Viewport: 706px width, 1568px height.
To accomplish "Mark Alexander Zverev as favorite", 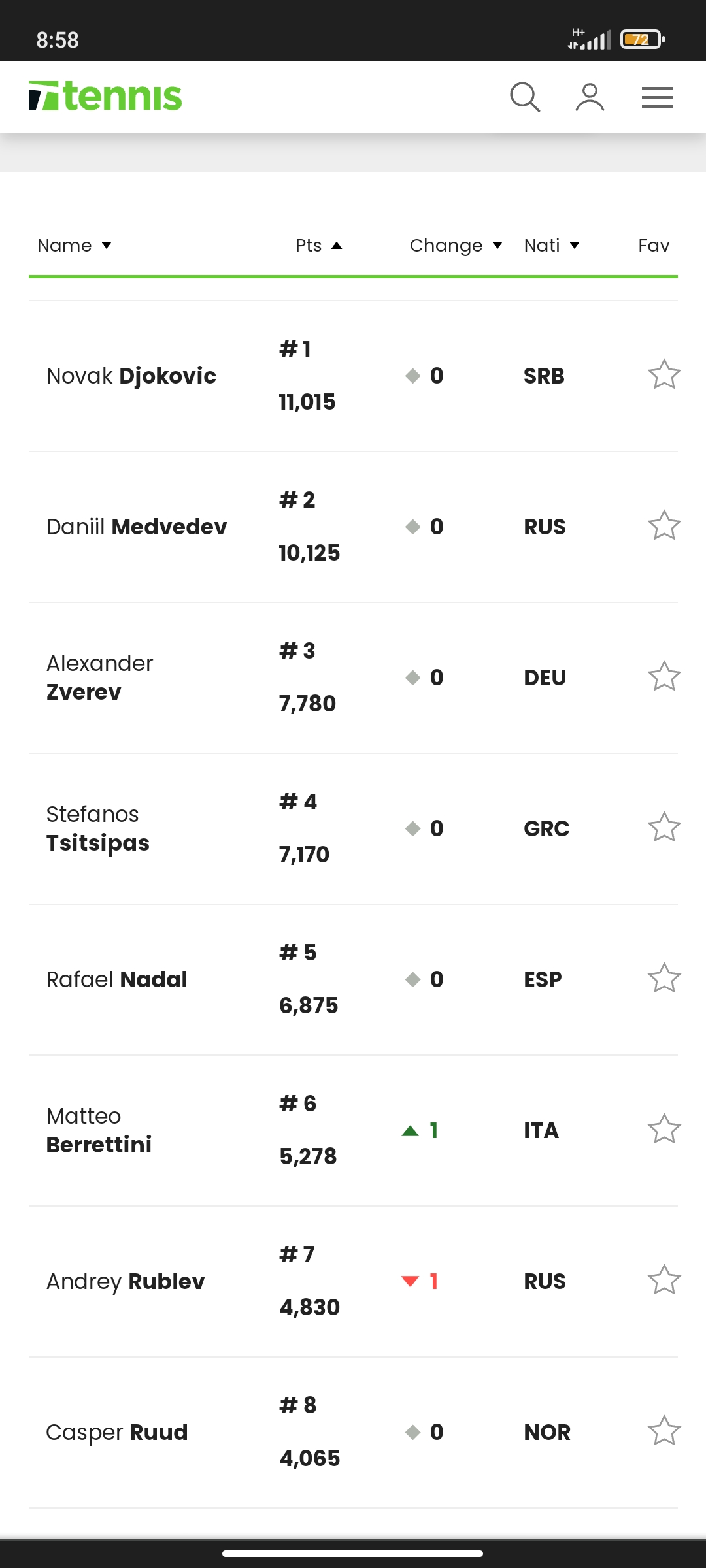I will tap(664, 677).
